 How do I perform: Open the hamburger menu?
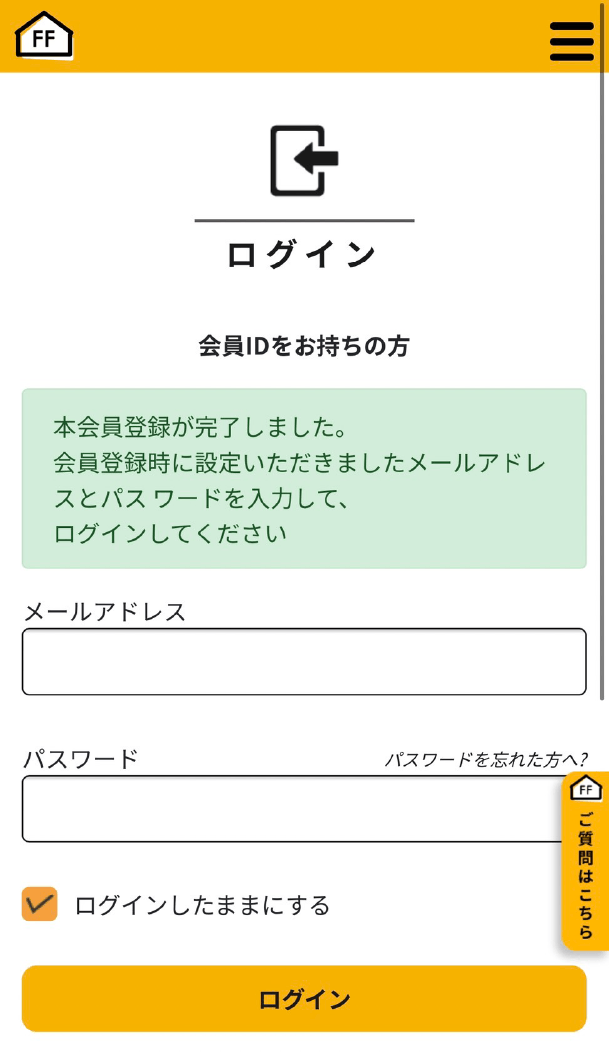pyautogui.click(x=572, y=41)
